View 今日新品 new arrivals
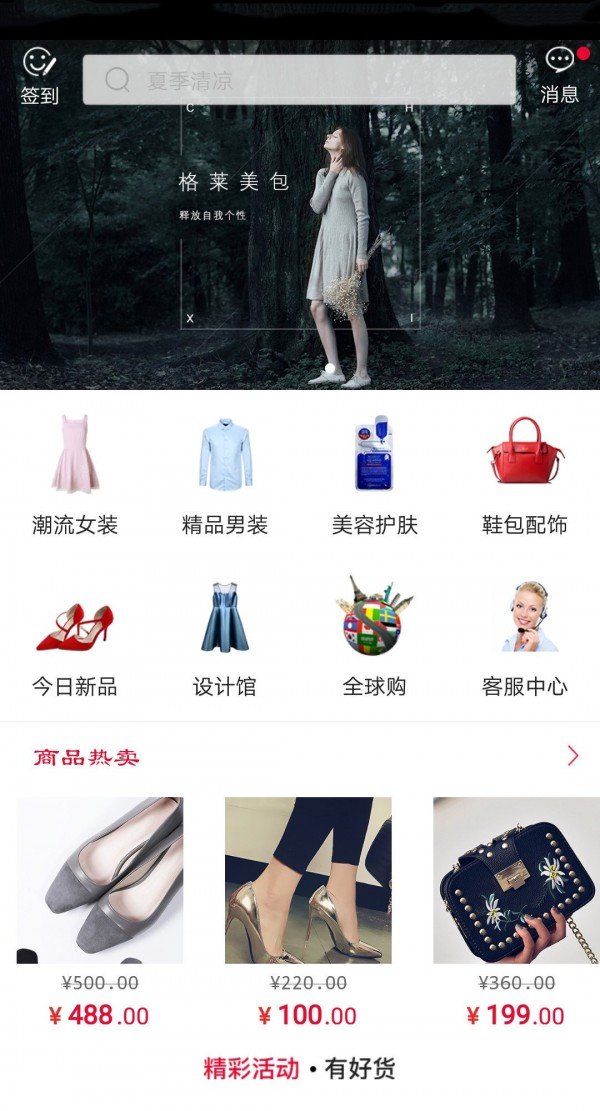 pos(75,637)
